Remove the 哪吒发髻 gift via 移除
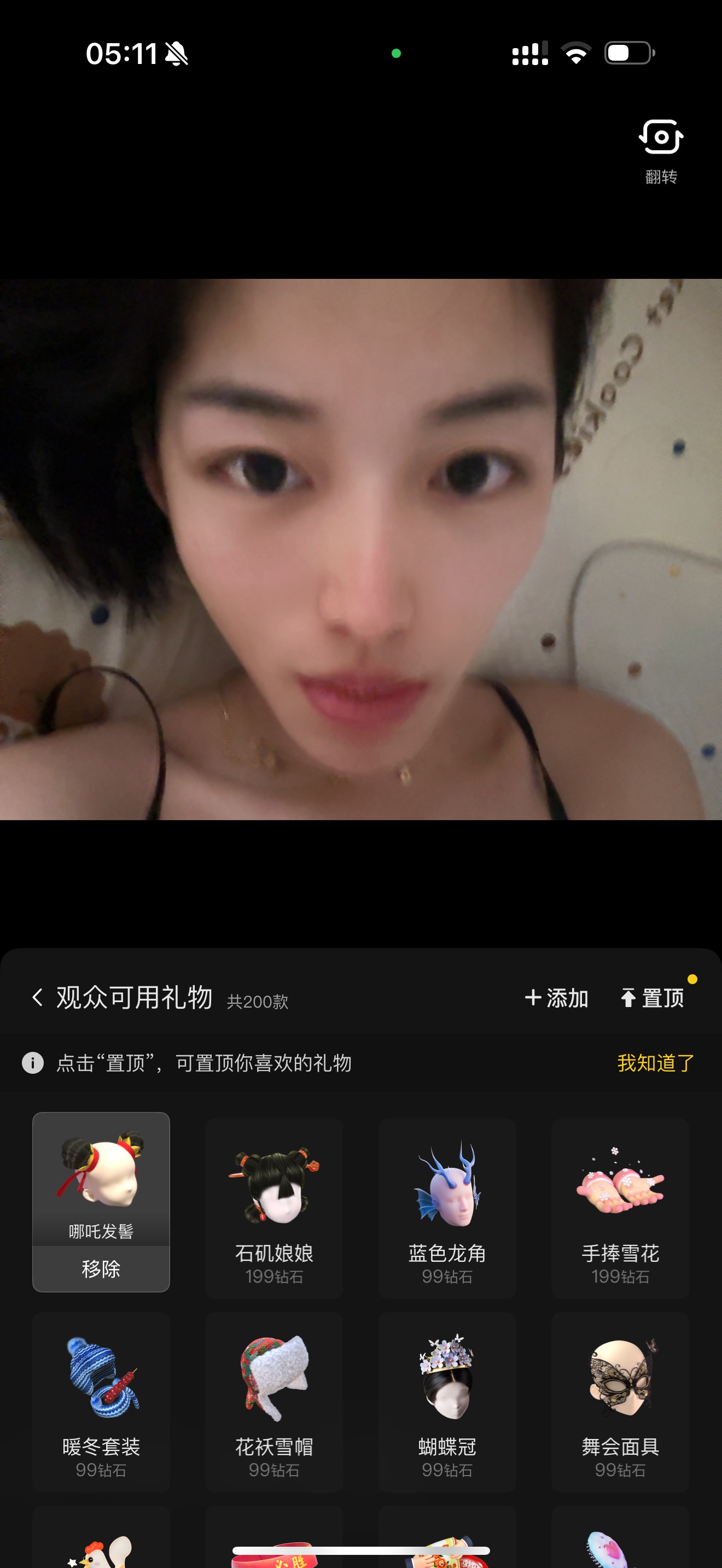 pos(101,1268)
